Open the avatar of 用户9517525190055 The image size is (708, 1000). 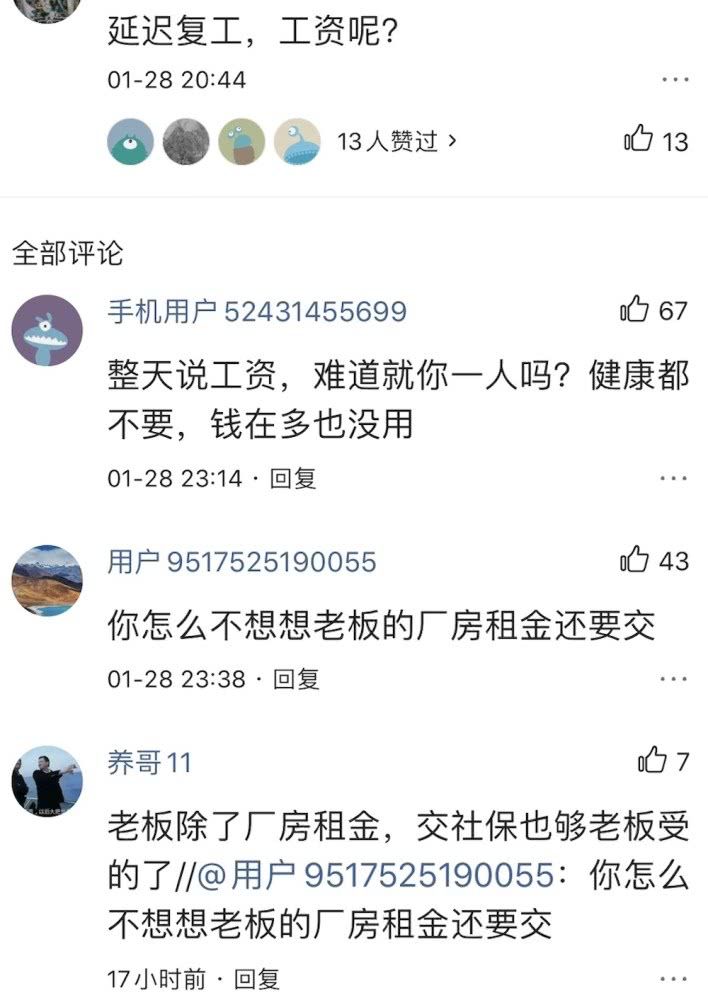(x=47, y=579)
